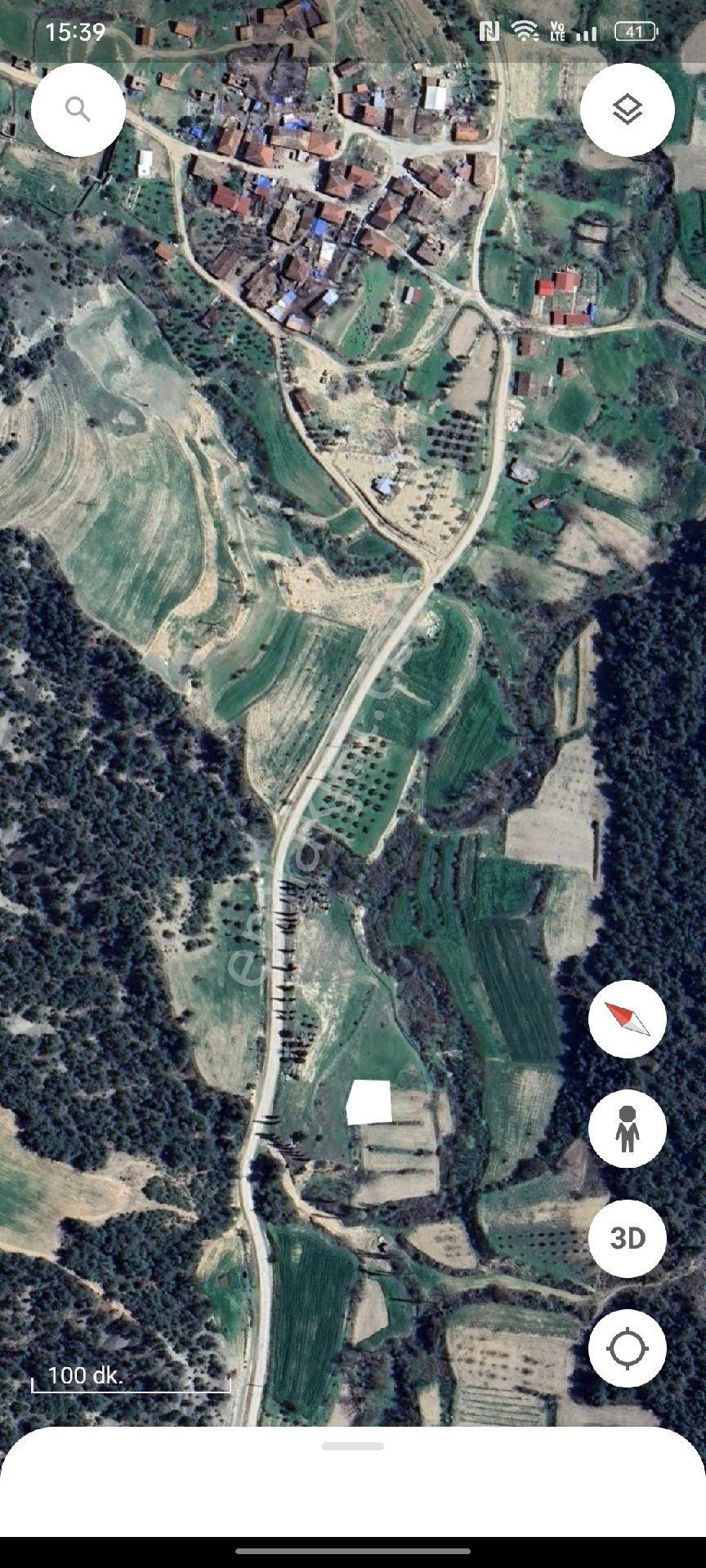Switch to 3D view

(627, 1238)
